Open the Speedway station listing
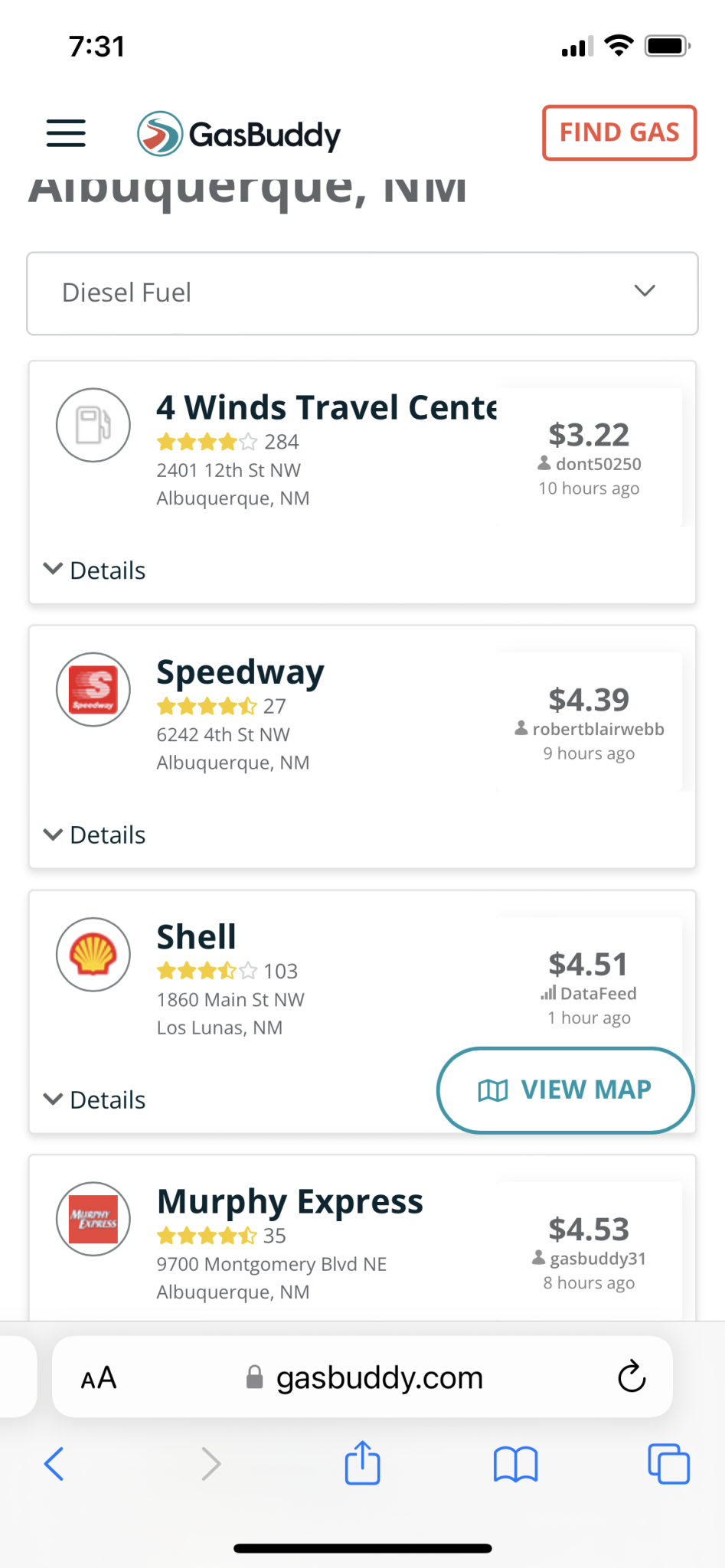 240,672
